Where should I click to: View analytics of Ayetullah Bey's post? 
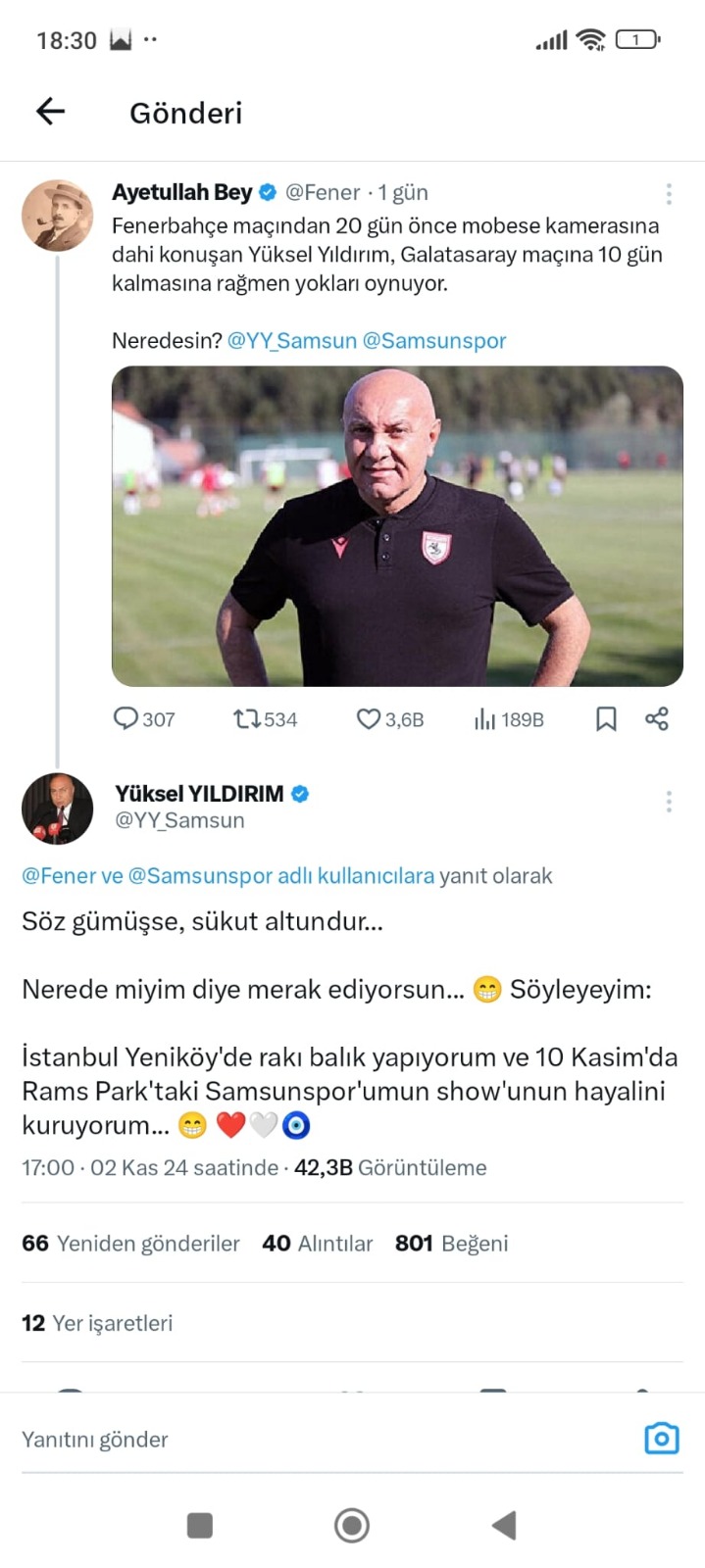tap(509, 719)
